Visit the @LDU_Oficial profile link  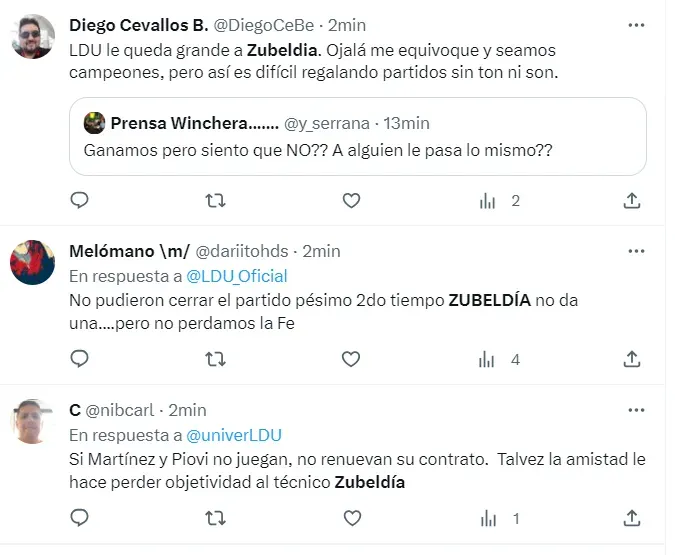[x=237, y=276]
